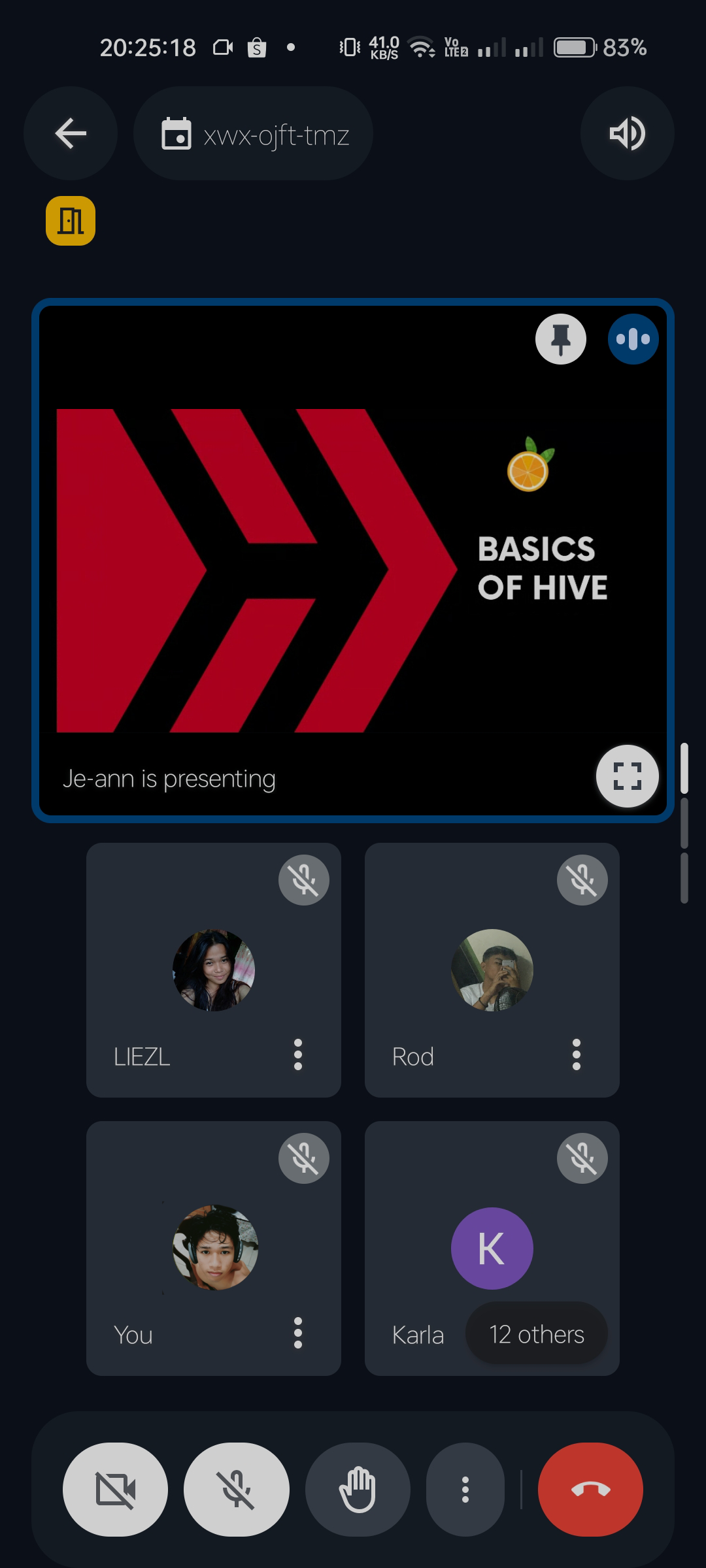Expand the presentation to fullscreen
This screenshot has height=1568, width=706.
(x=627, y=776)
